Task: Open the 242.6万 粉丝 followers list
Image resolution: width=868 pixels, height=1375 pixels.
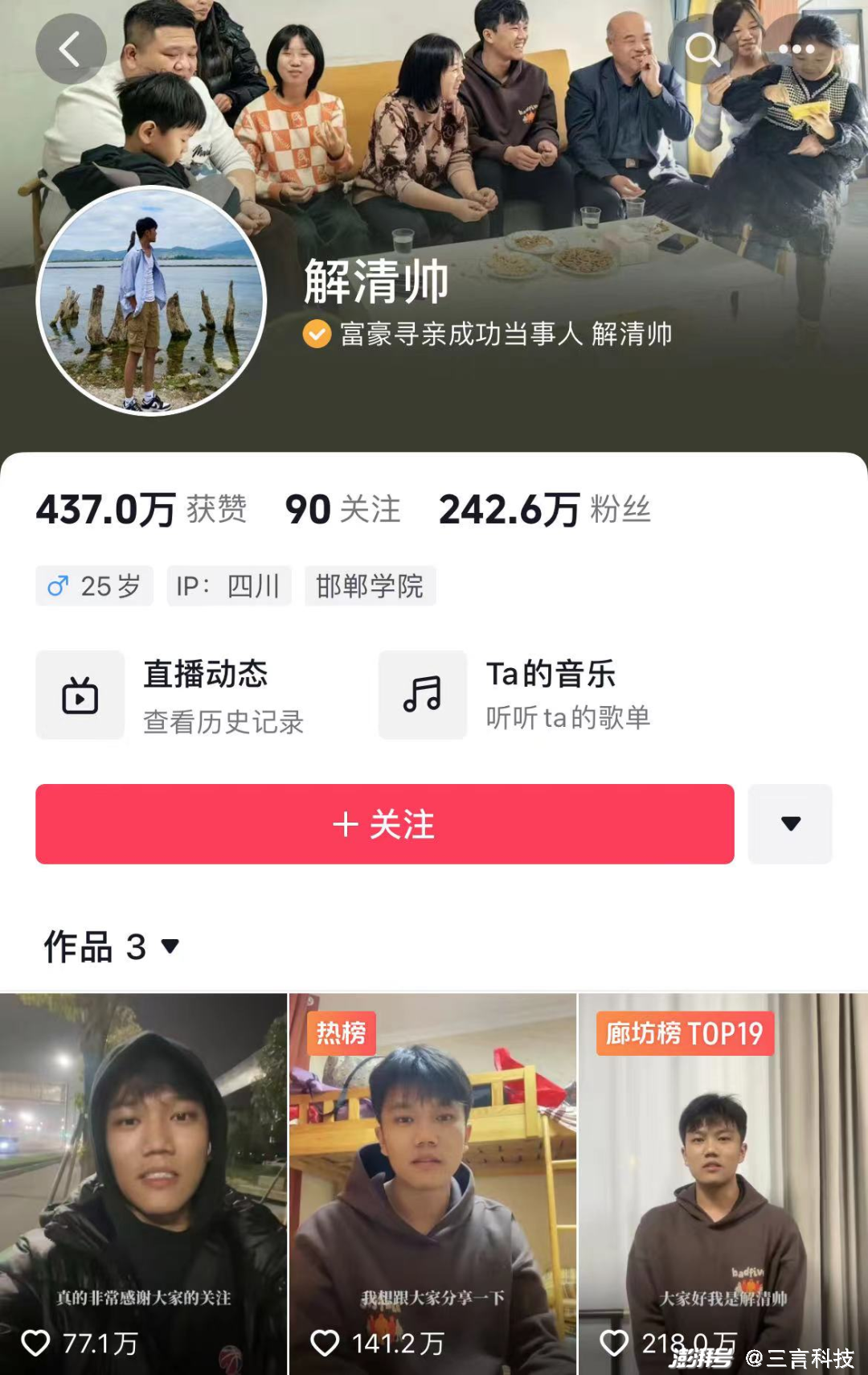Action: [x=544, y=510]
